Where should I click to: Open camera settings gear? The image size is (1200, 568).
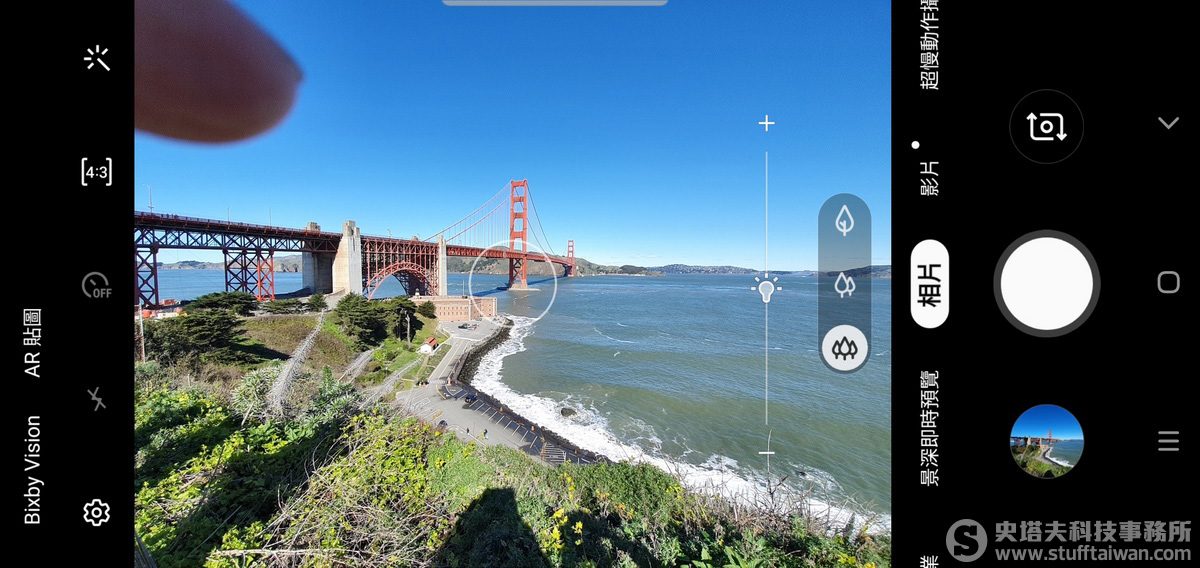[x=97, y=513]
